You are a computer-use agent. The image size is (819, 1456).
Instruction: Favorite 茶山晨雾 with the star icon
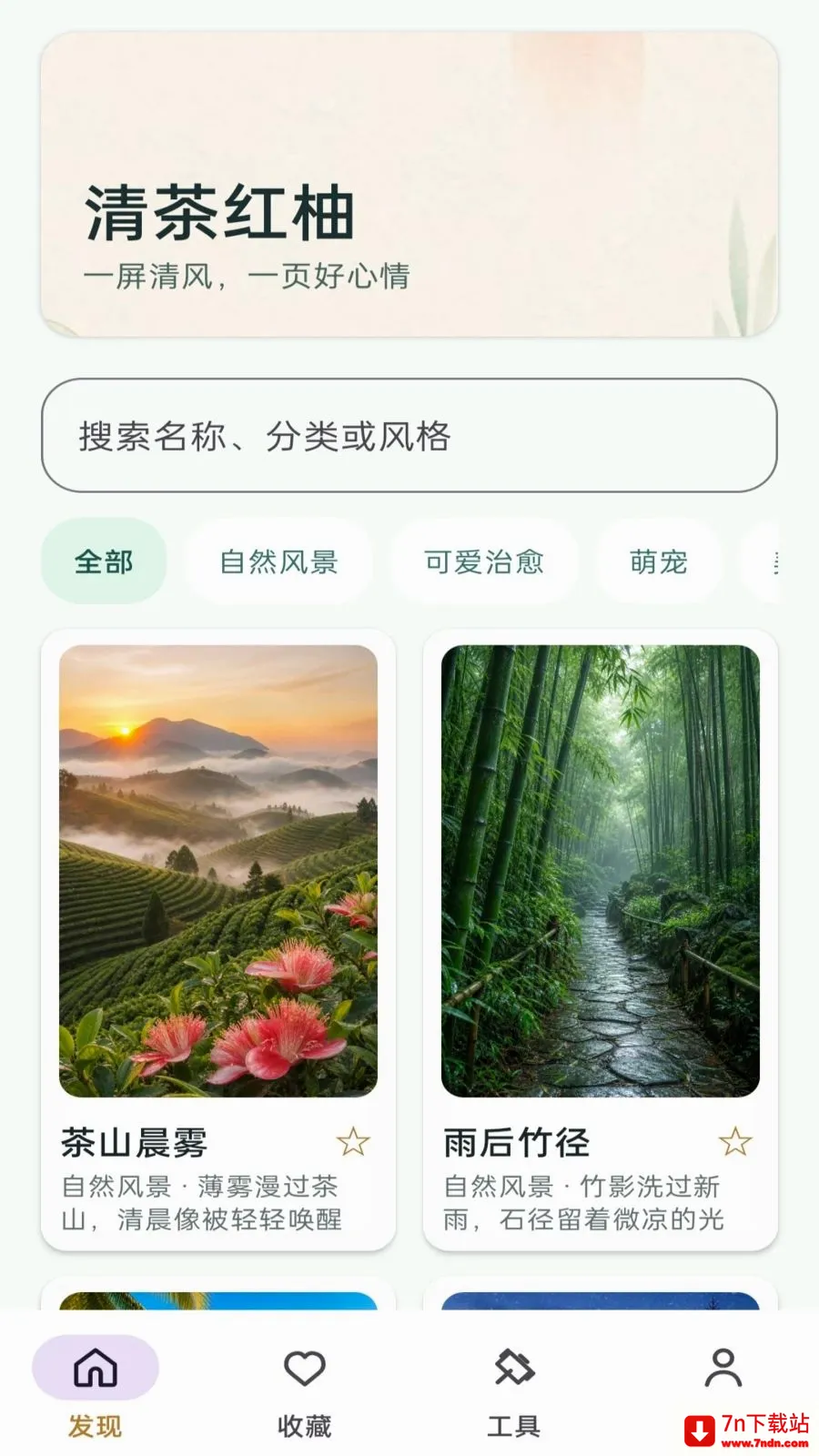(353, 1141)
